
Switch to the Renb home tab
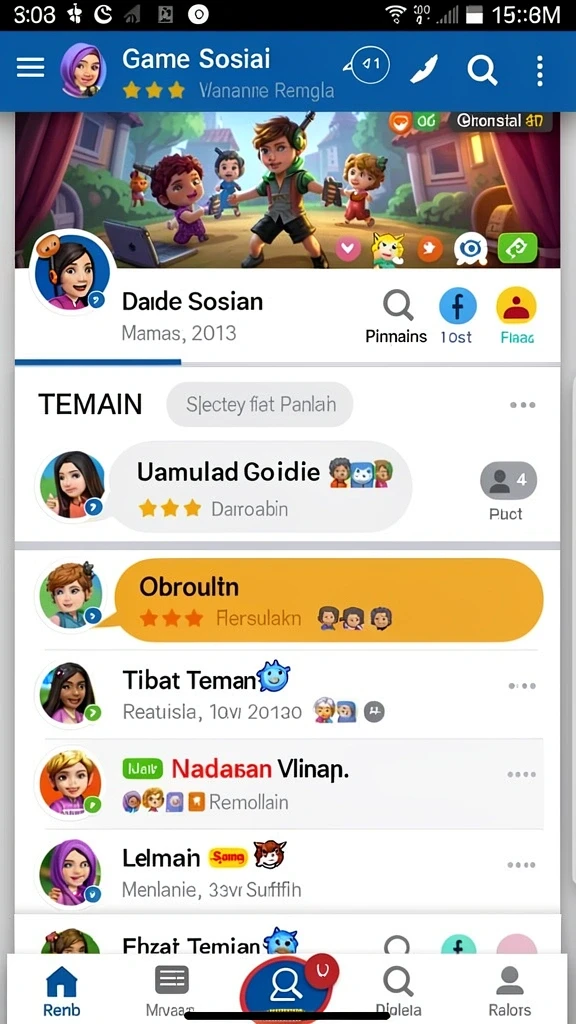coord(61,990)
